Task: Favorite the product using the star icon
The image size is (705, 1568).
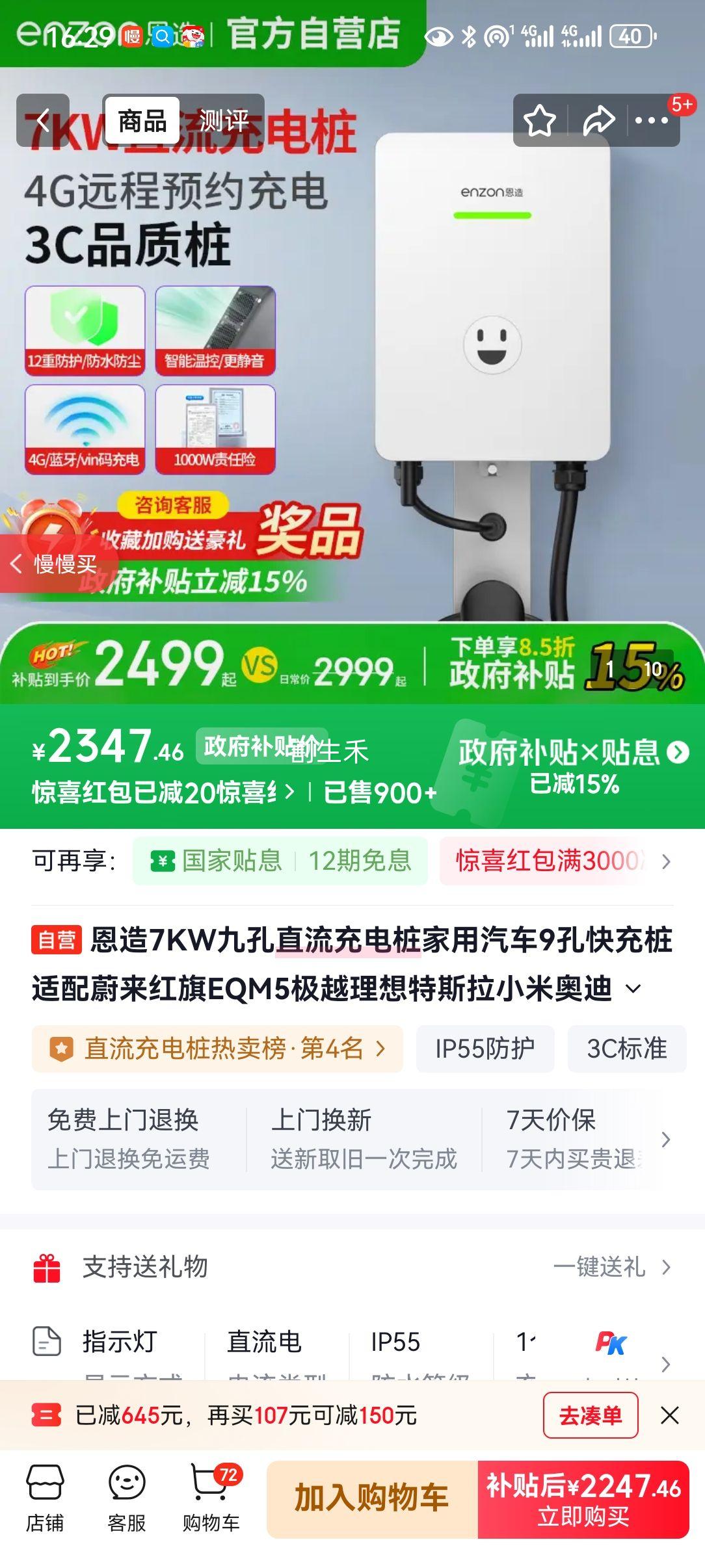Action: point(539,119)
